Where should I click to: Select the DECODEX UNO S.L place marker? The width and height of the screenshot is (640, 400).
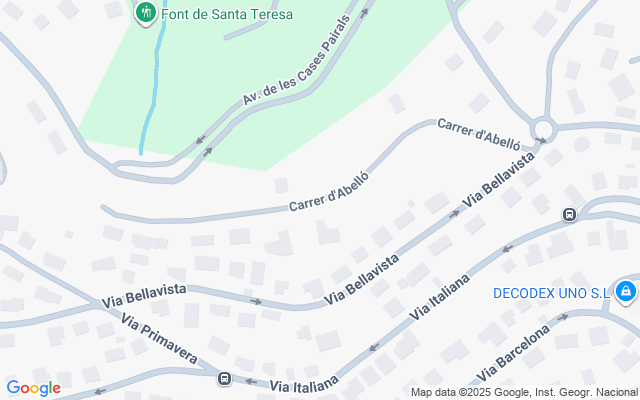[x=626, y=291]
